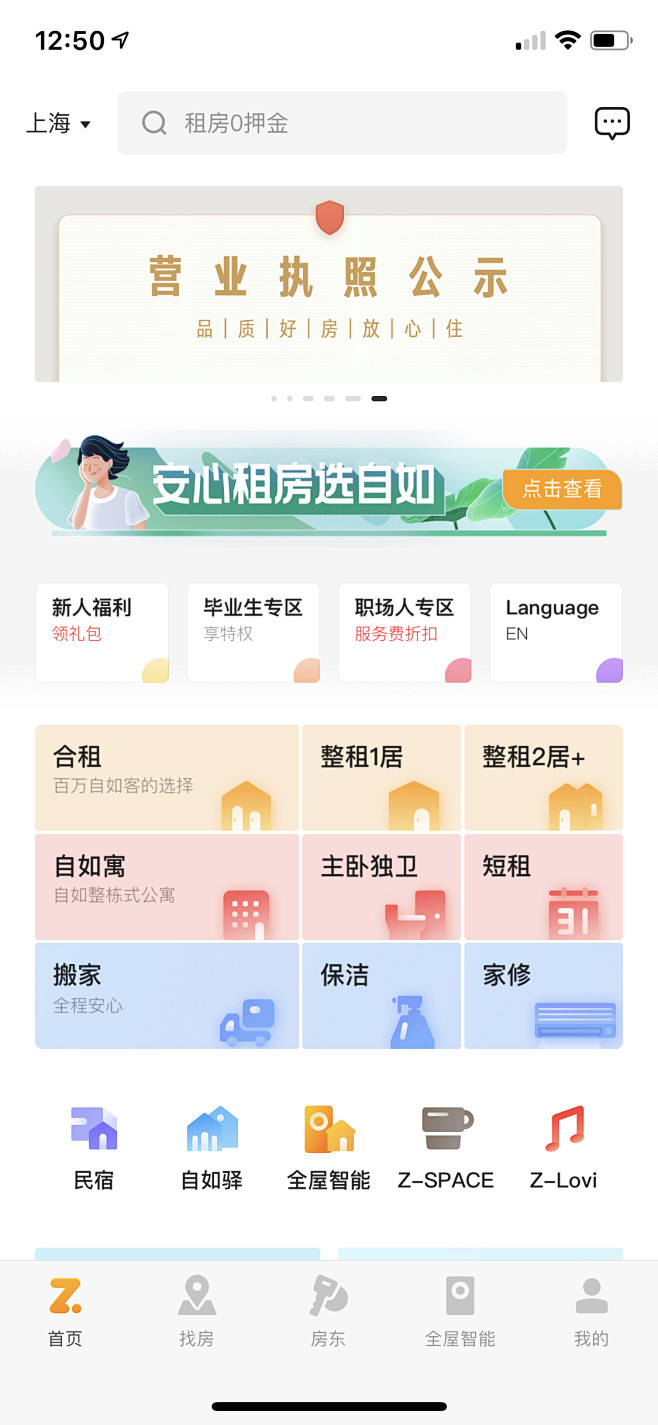Open the 保洁 cleaning service

(381, 996)
